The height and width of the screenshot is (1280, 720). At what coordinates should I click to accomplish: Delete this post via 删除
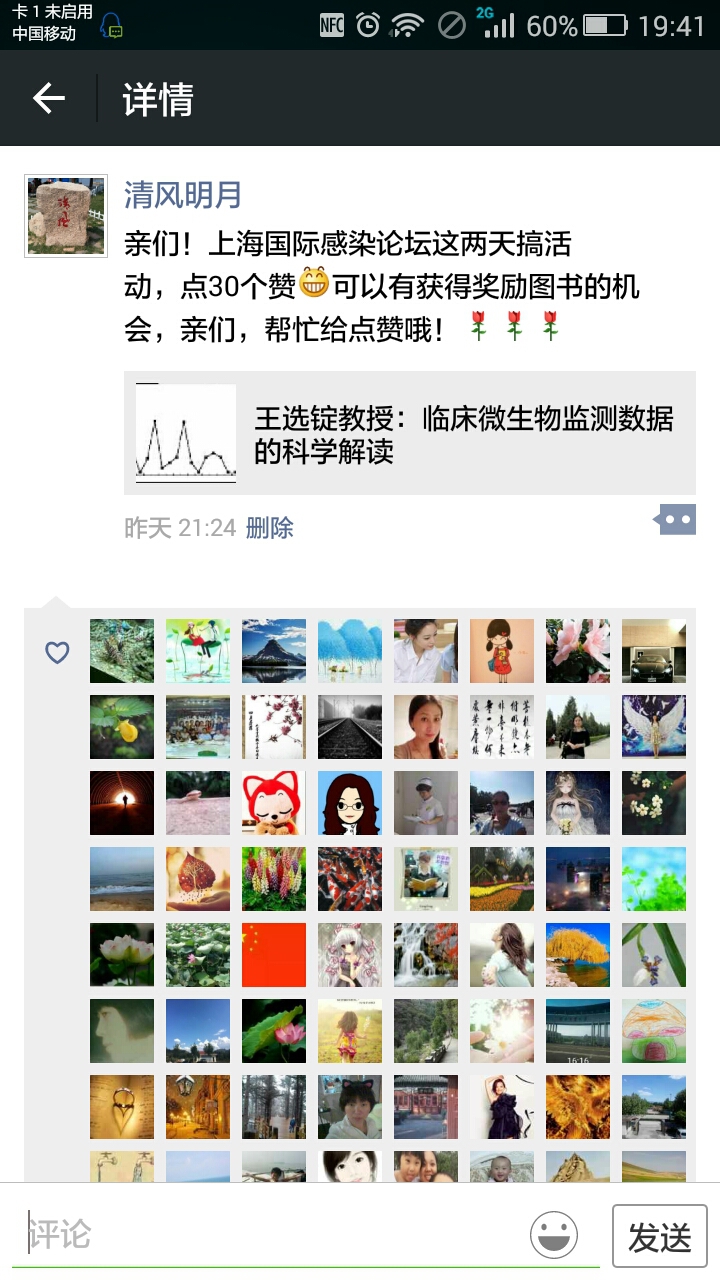[x=269, y=528]
